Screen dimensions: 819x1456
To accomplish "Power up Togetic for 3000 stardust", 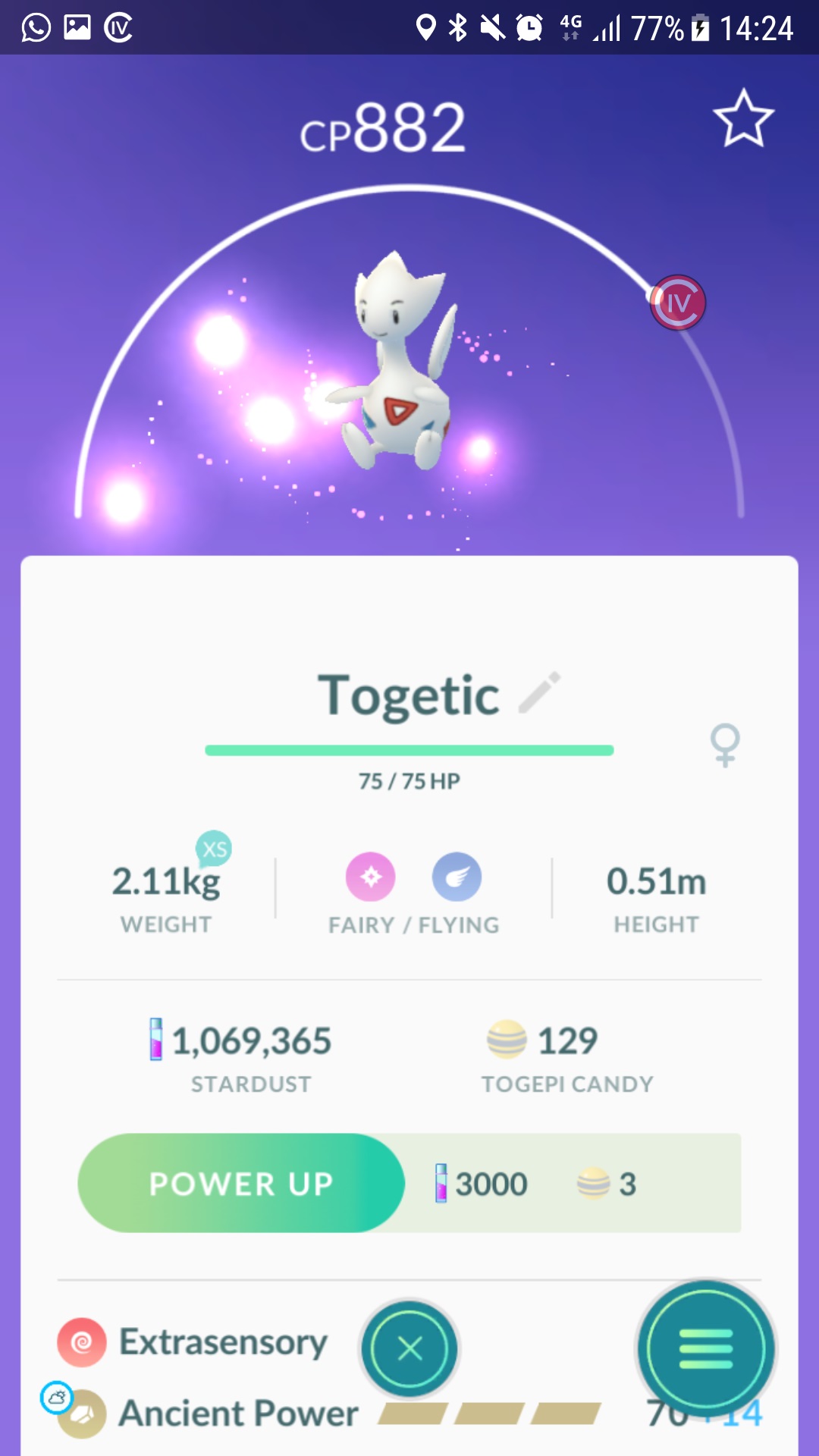I will click(x=241, y=1183).
